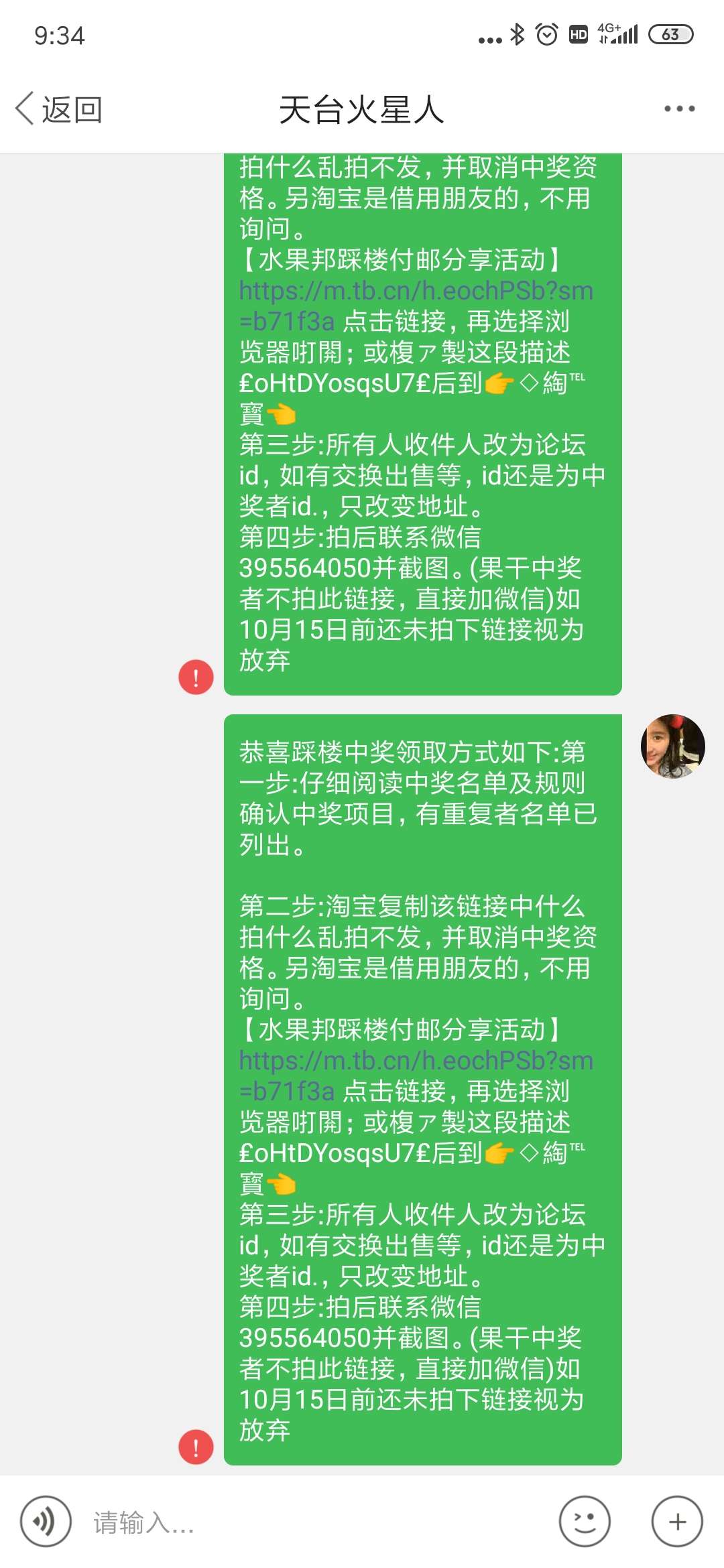Open the plus attachments menu

(677, 1521)
